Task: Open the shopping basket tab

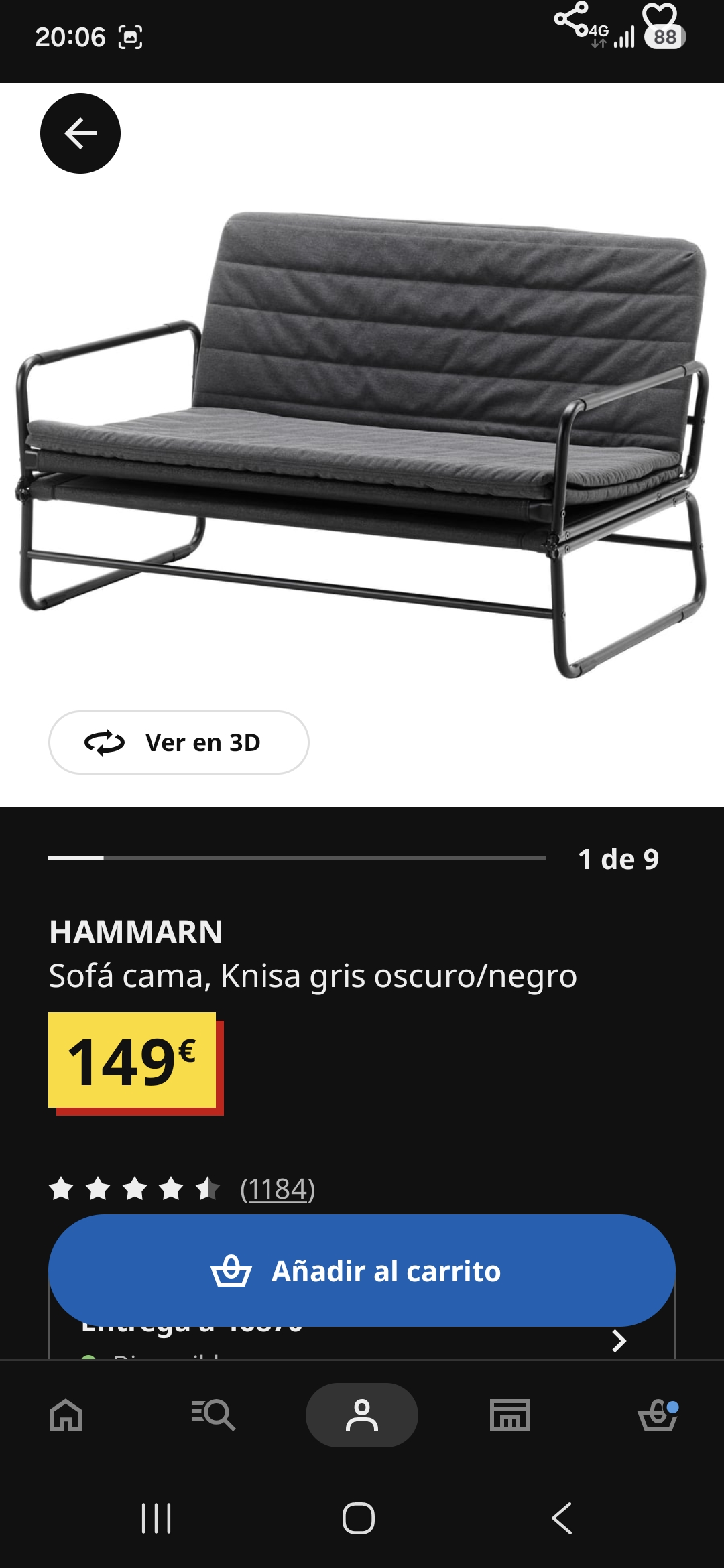Action: pos(658,1415)
